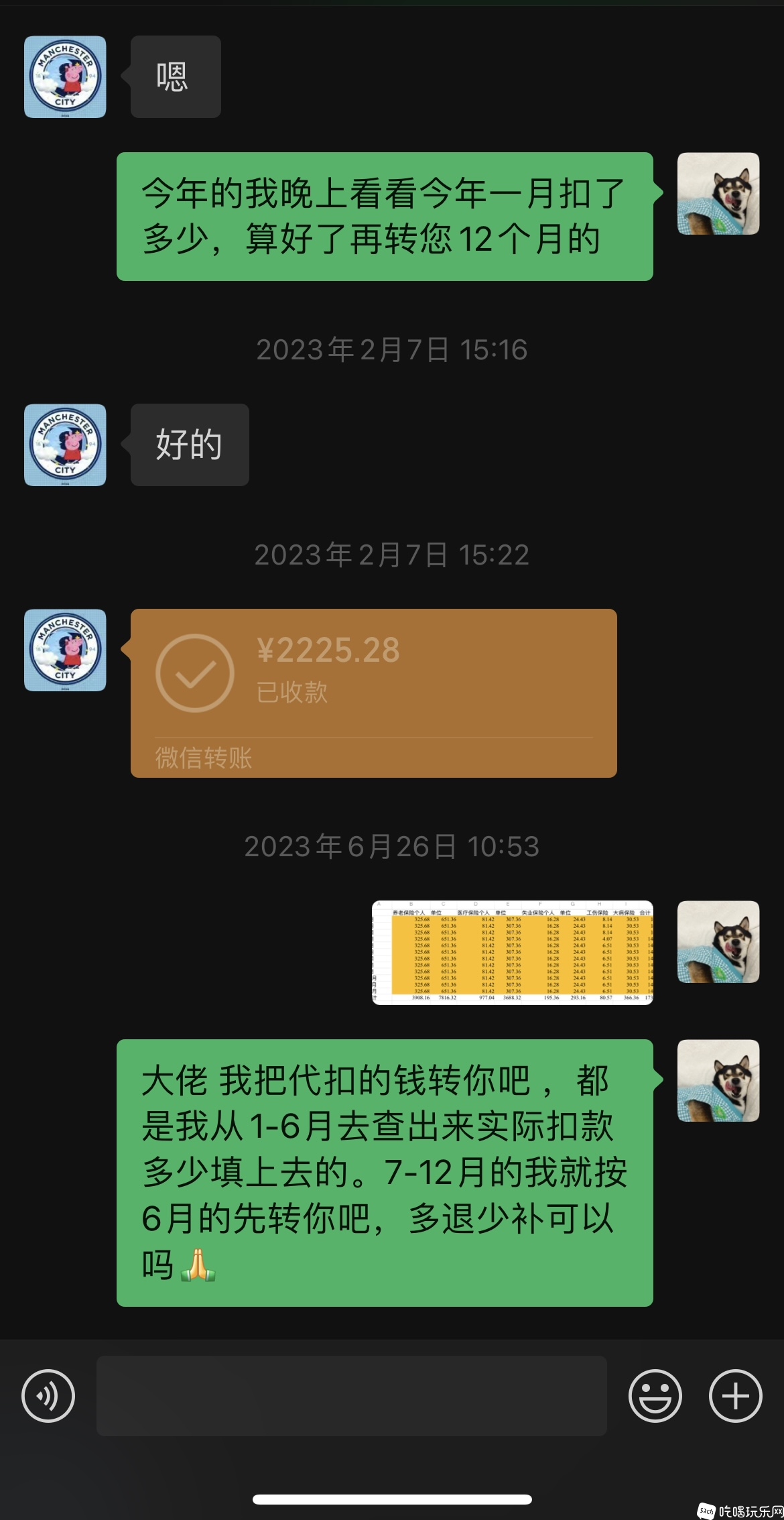The image size is (784, 1520).
Task: View the spreadsheet image message
Action: pos(513,951)
